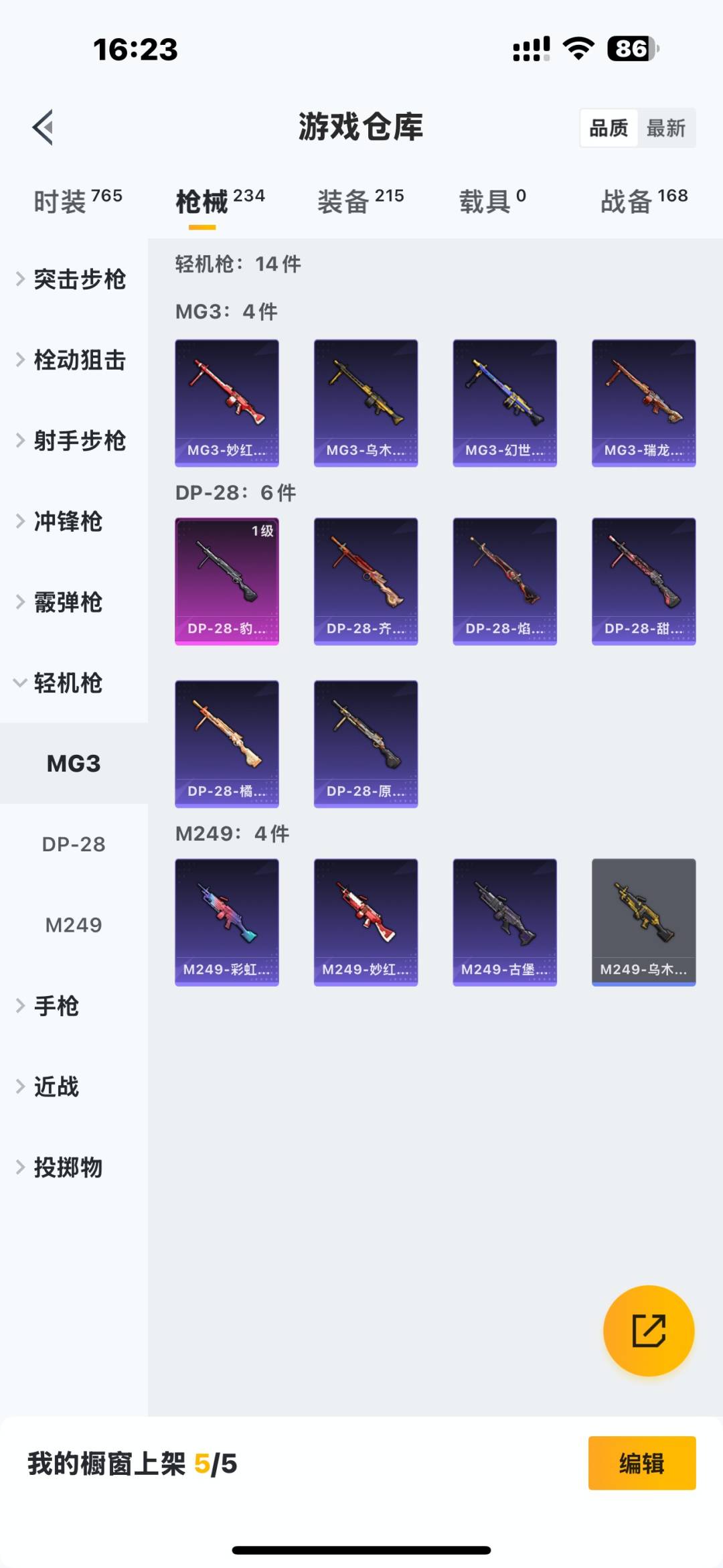Open the share/export floating button
The image size is (723, 1568).
point(647,1332)
